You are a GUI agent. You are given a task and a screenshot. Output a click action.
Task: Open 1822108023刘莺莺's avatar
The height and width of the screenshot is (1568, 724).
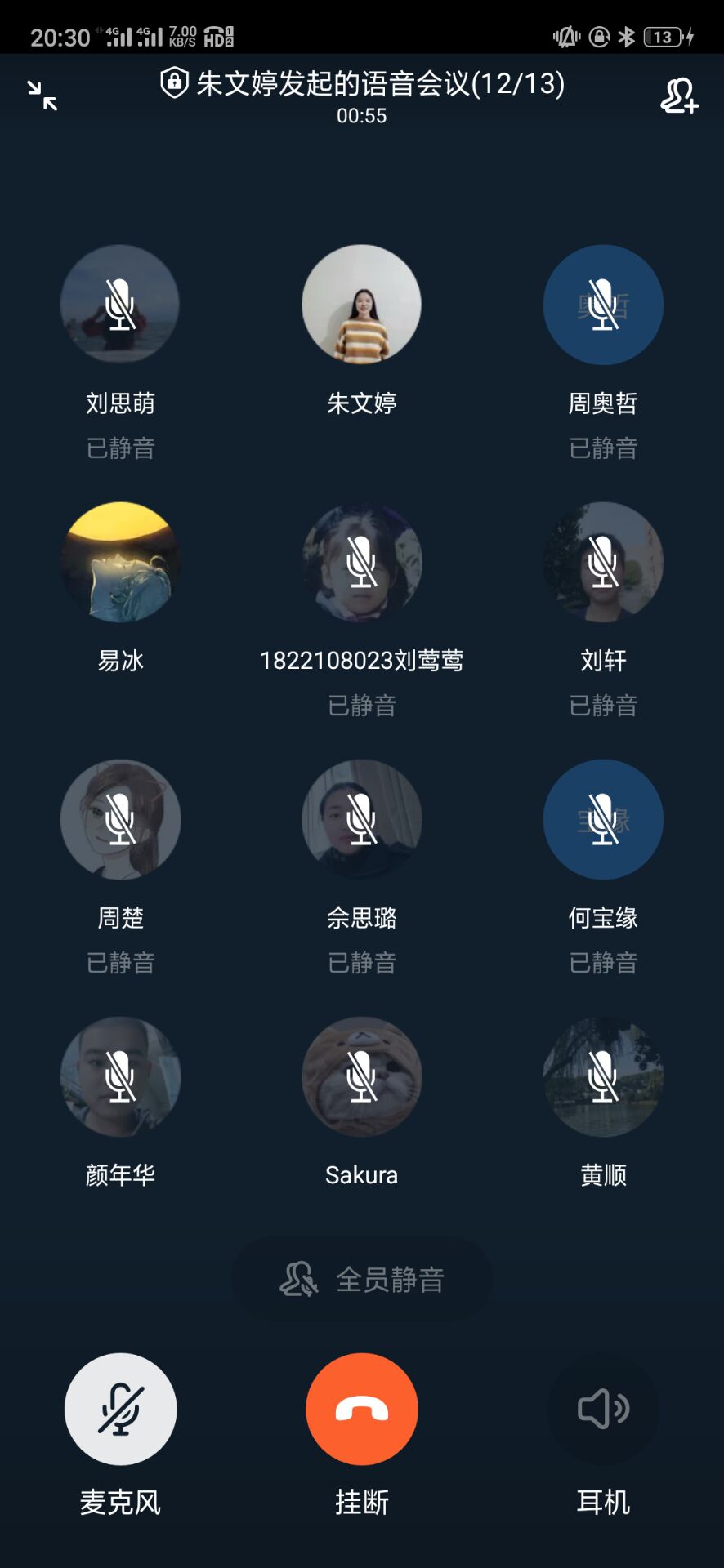tap(362, 562)
